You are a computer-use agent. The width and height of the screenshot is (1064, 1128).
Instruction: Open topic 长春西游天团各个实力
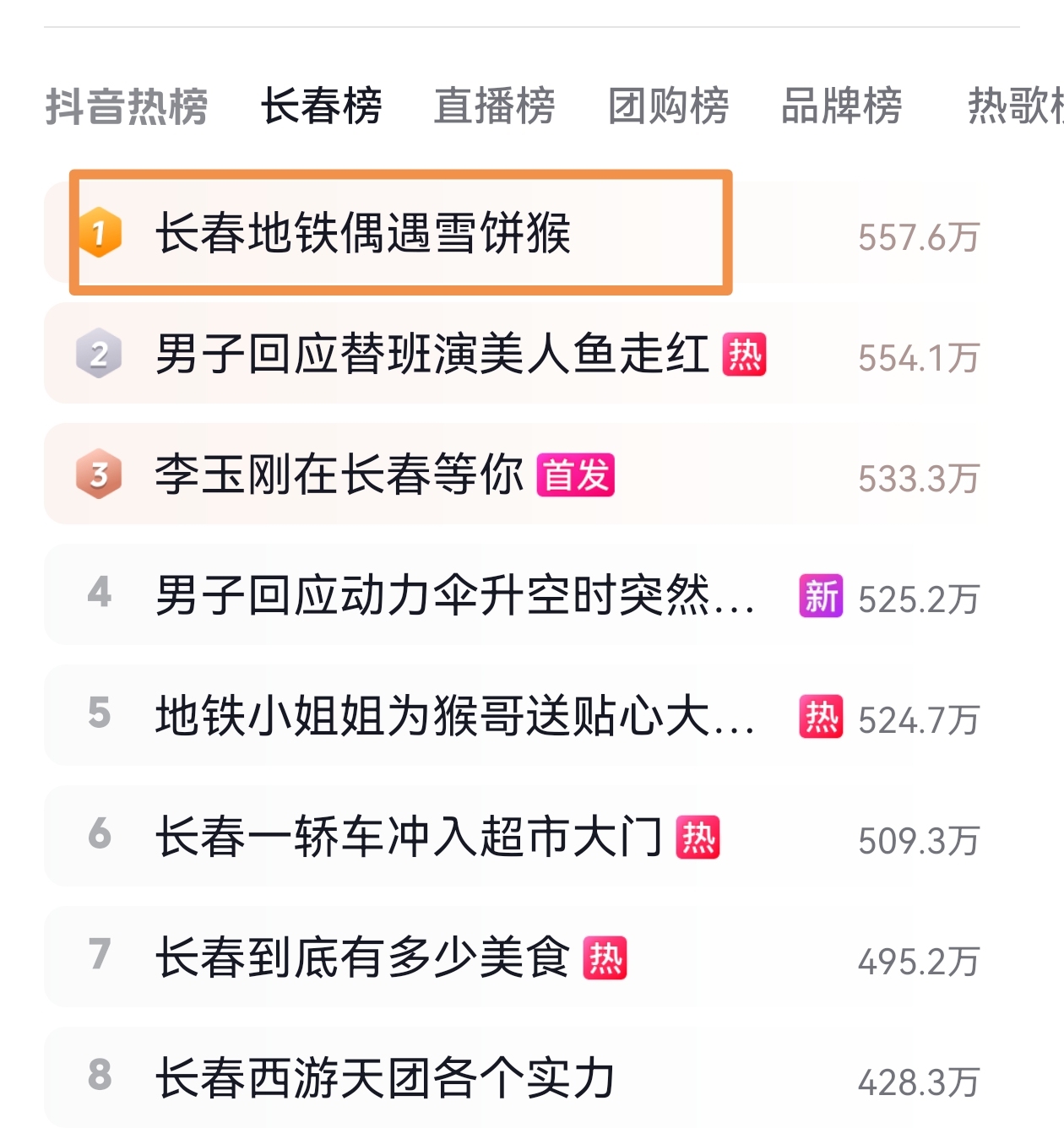(385, 1078)
